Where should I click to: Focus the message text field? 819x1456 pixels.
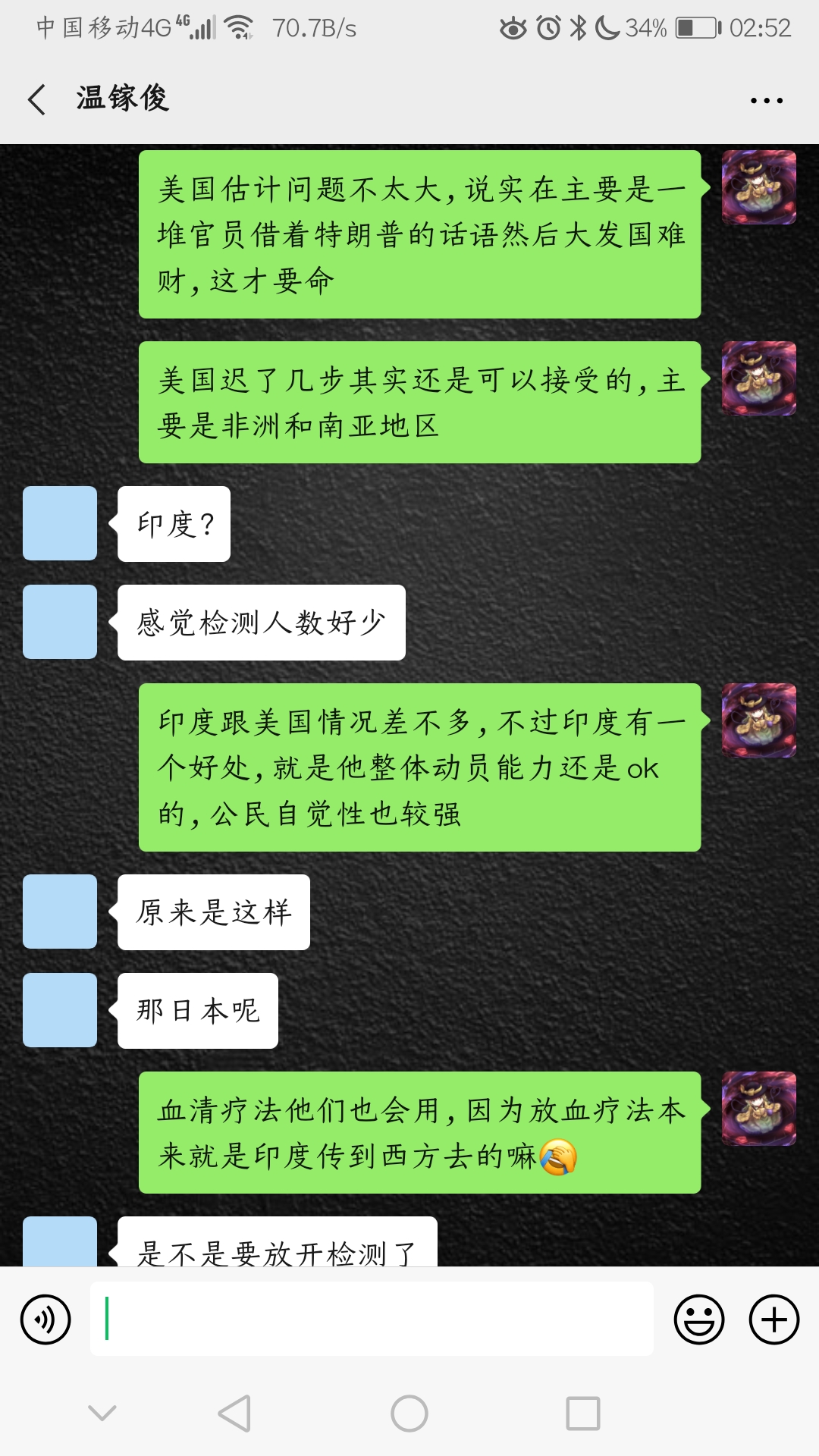(x=372, y=1319)
